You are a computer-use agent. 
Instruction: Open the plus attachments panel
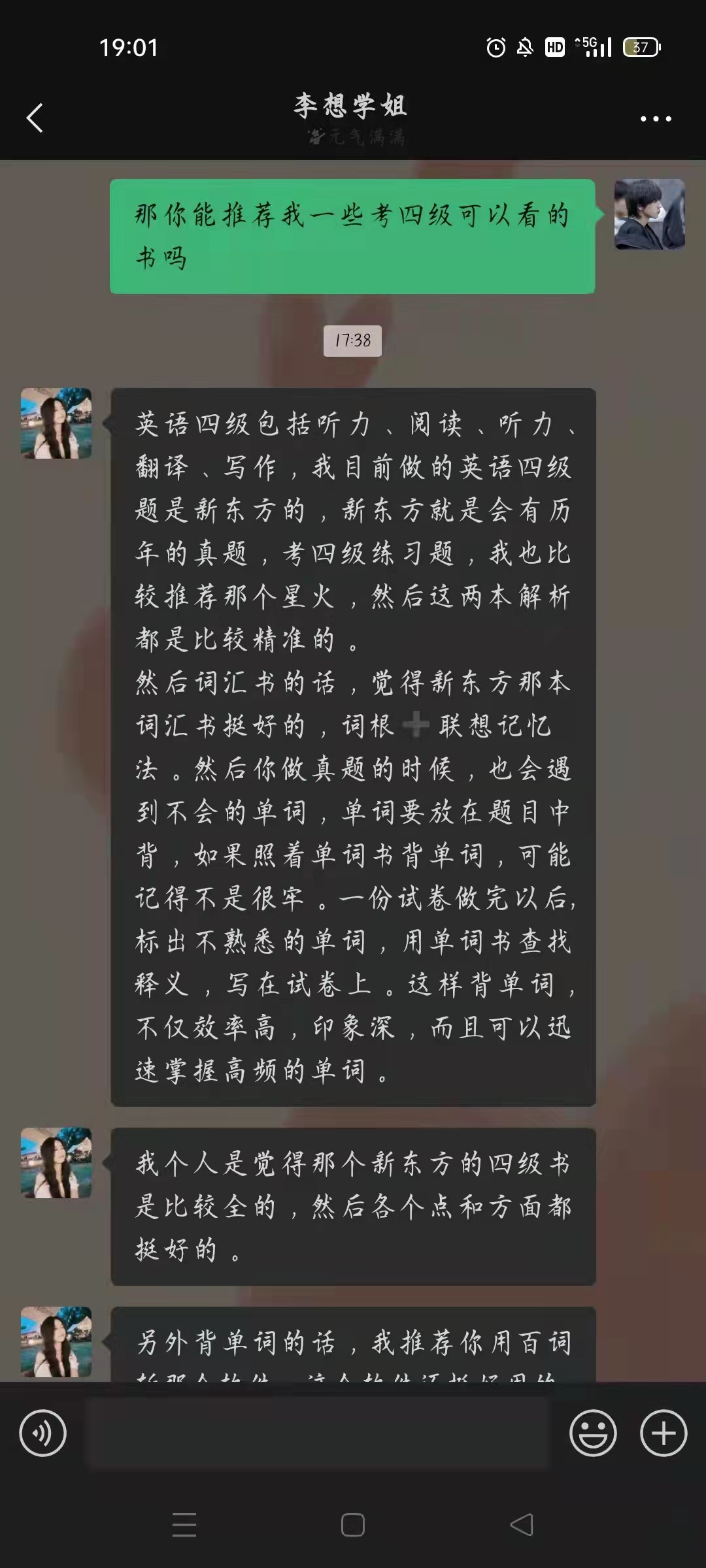pyautogui.click(x=663, y=1433)
